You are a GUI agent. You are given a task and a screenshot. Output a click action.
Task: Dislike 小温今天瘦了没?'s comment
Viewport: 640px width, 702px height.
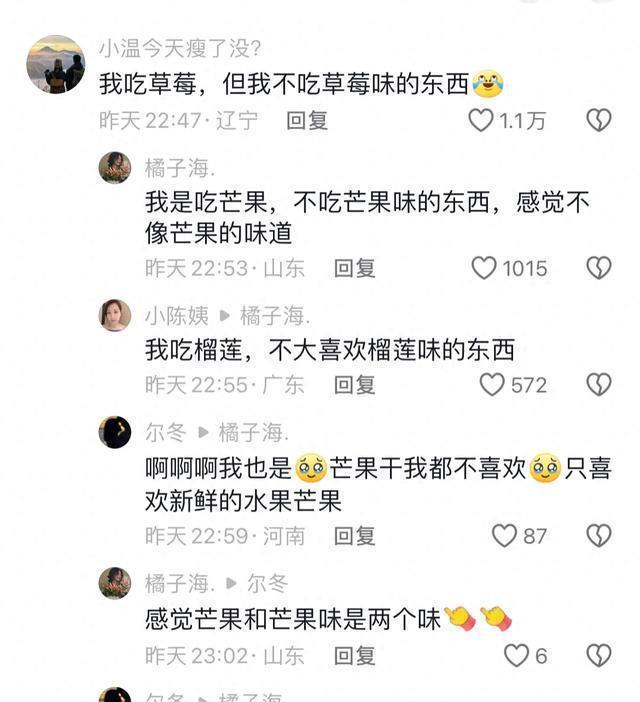point(598,121)
